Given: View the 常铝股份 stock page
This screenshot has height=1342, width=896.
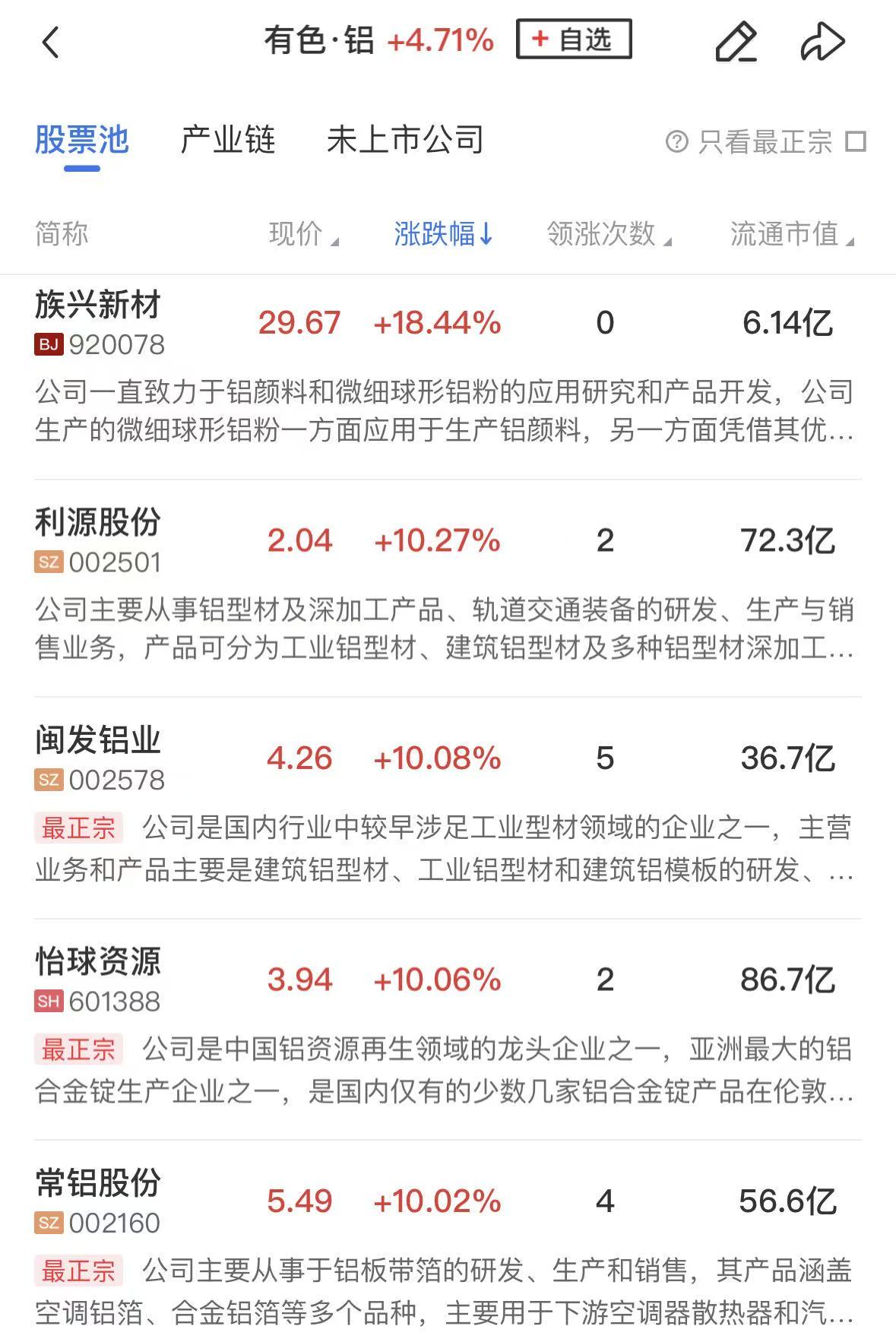Looking at the screenshot, I should click(99, 1184).
